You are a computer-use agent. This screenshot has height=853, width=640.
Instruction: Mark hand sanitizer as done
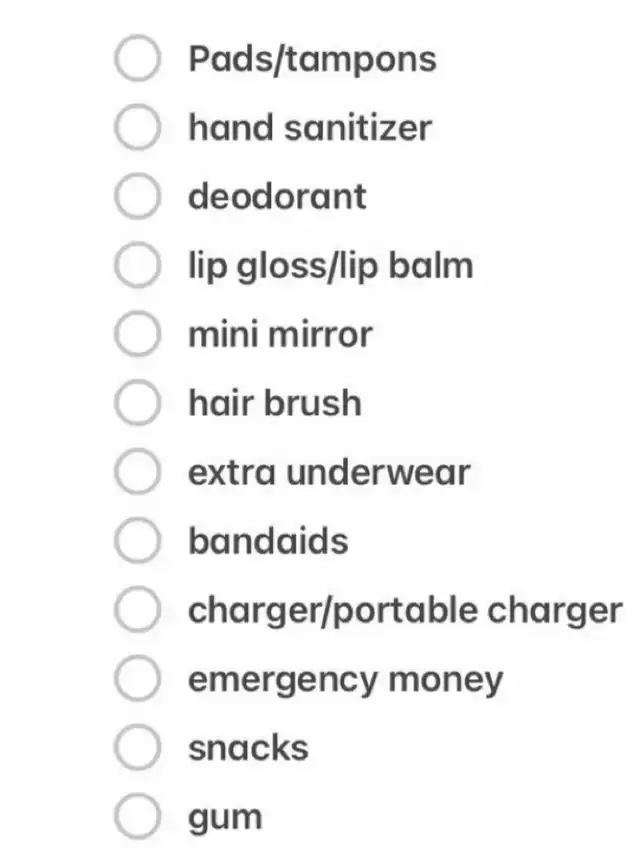pos(138,128)
